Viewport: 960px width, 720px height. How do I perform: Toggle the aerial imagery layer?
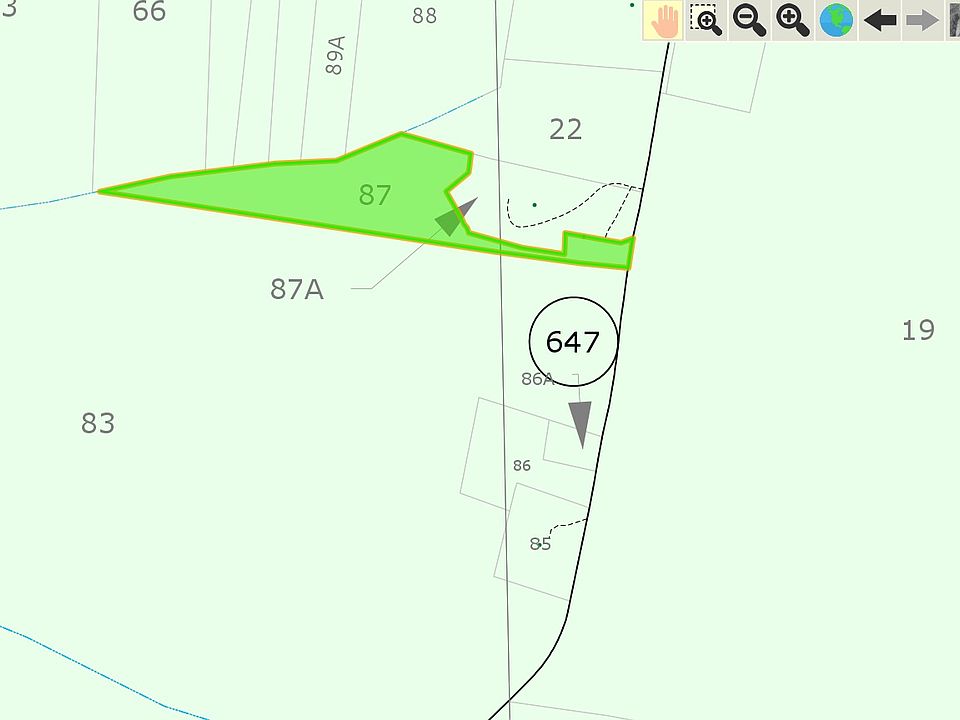[954, 20]
